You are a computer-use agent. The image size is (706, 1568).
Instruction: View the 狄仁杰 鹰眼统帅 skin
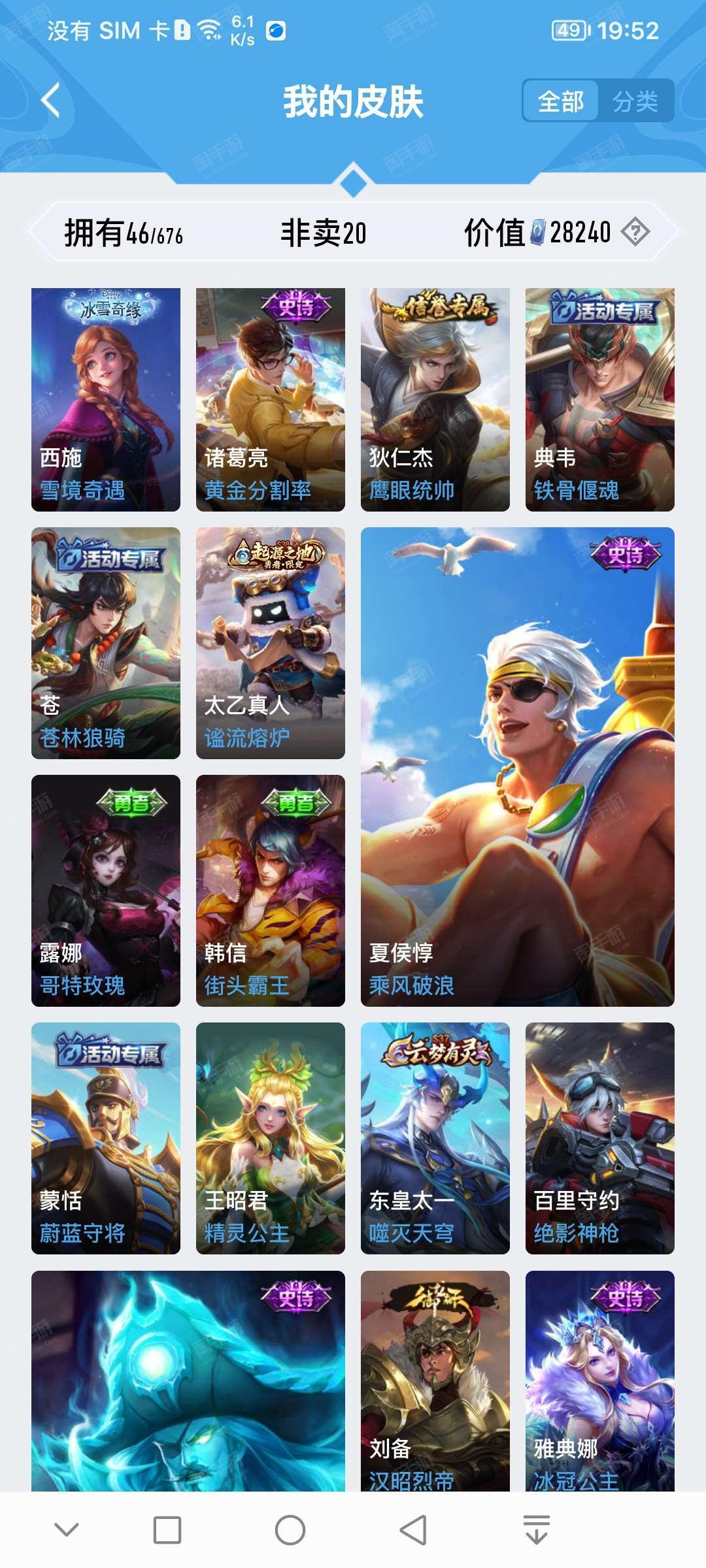(435, 399)
